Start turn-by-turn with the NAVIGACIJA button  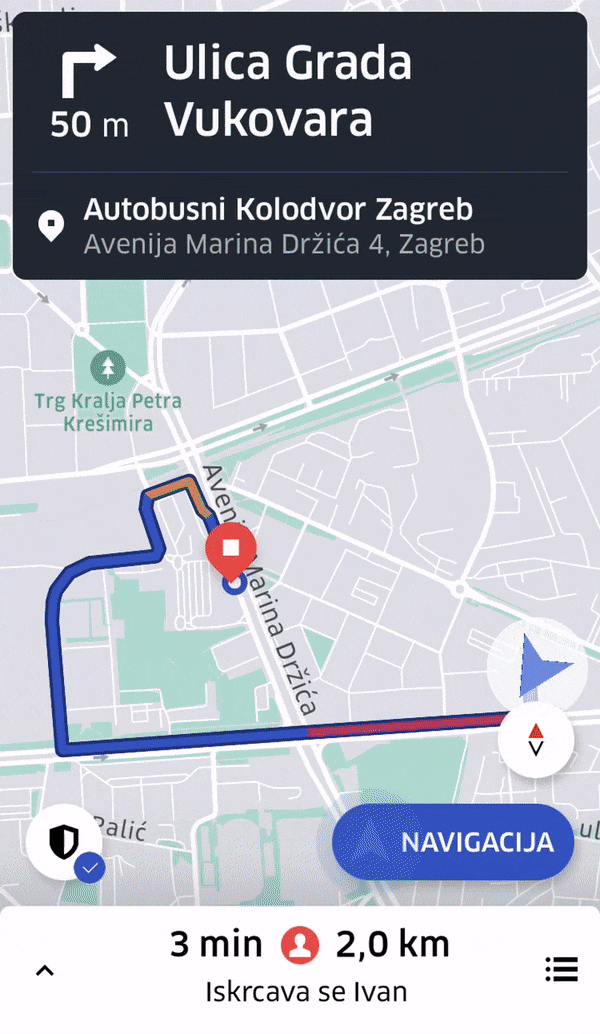click(453, 842)
